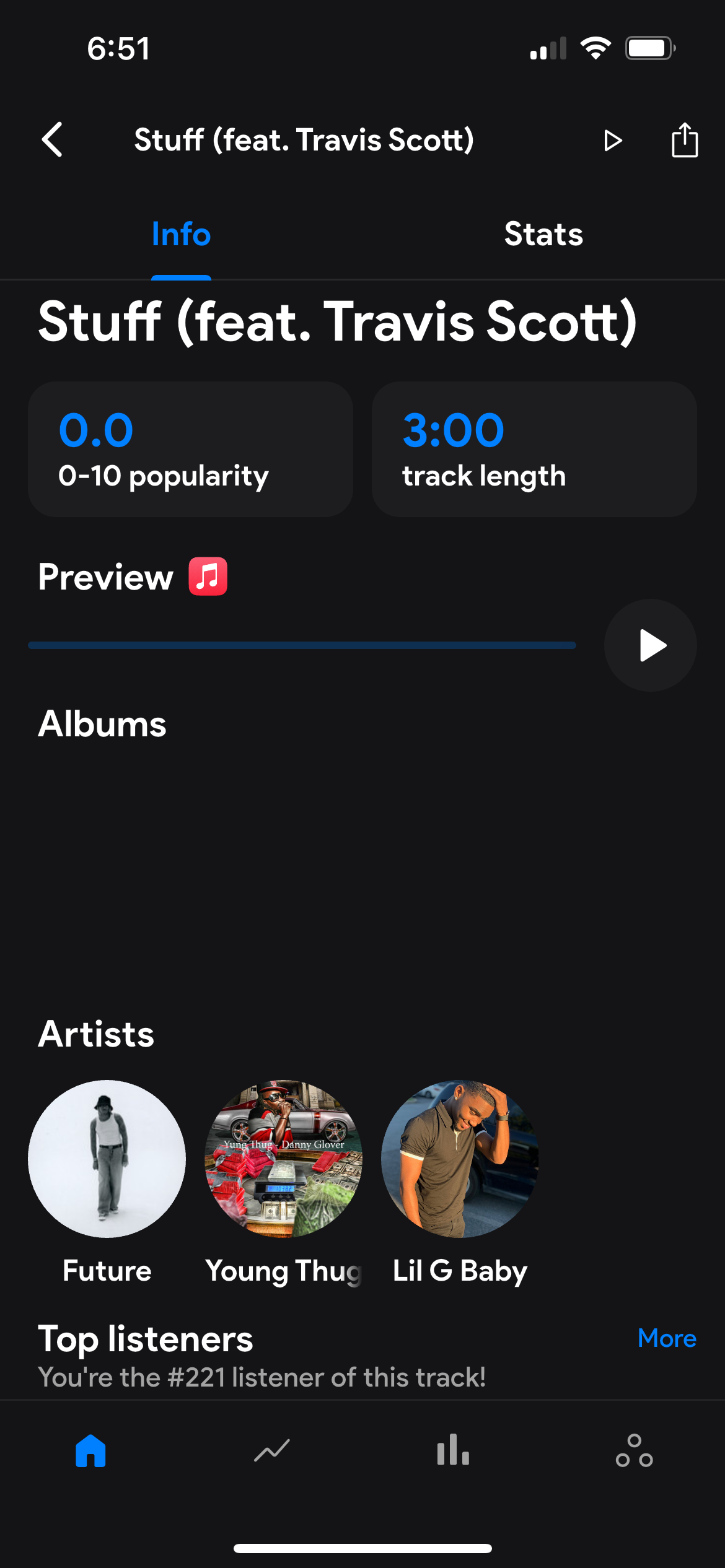The height and width of the screenshot is (1568, 725).
Task: Switch to the Stats tab
Action: click(543, 234)
